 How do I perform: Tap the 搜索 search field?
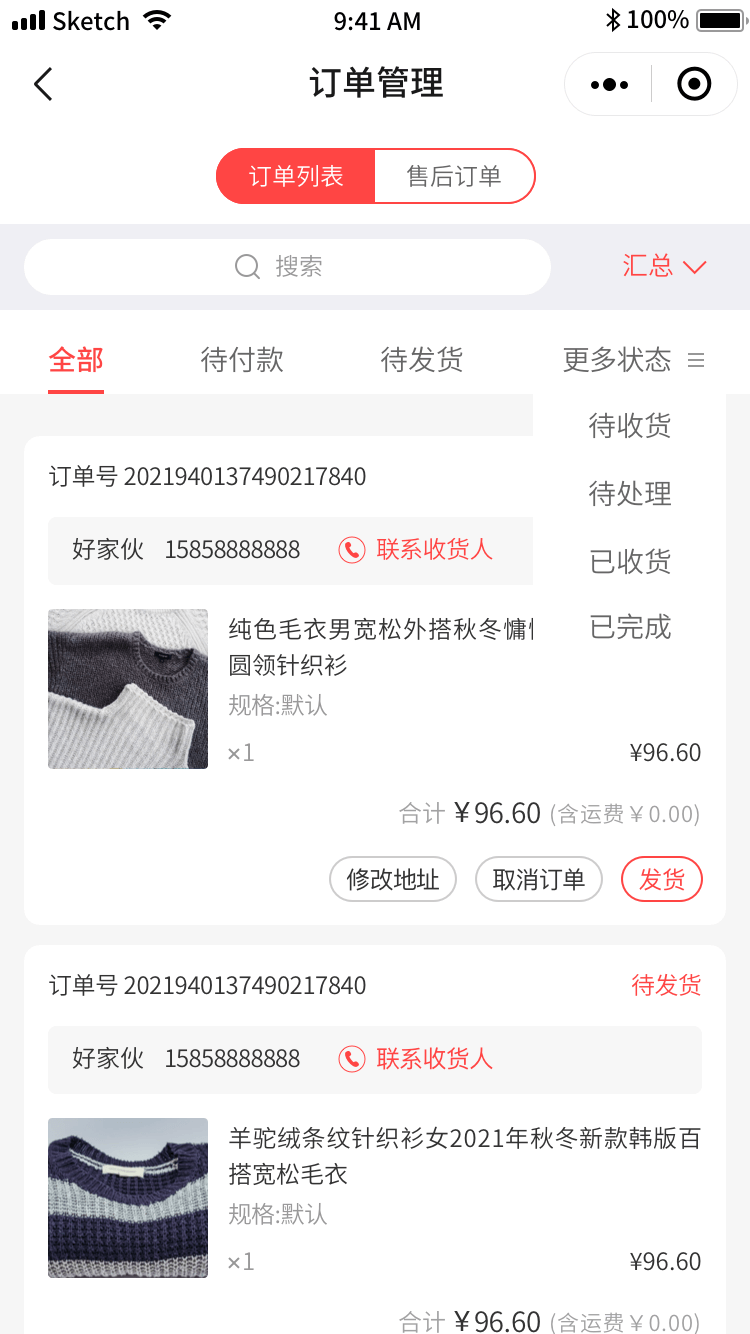[x=287, y=267]
